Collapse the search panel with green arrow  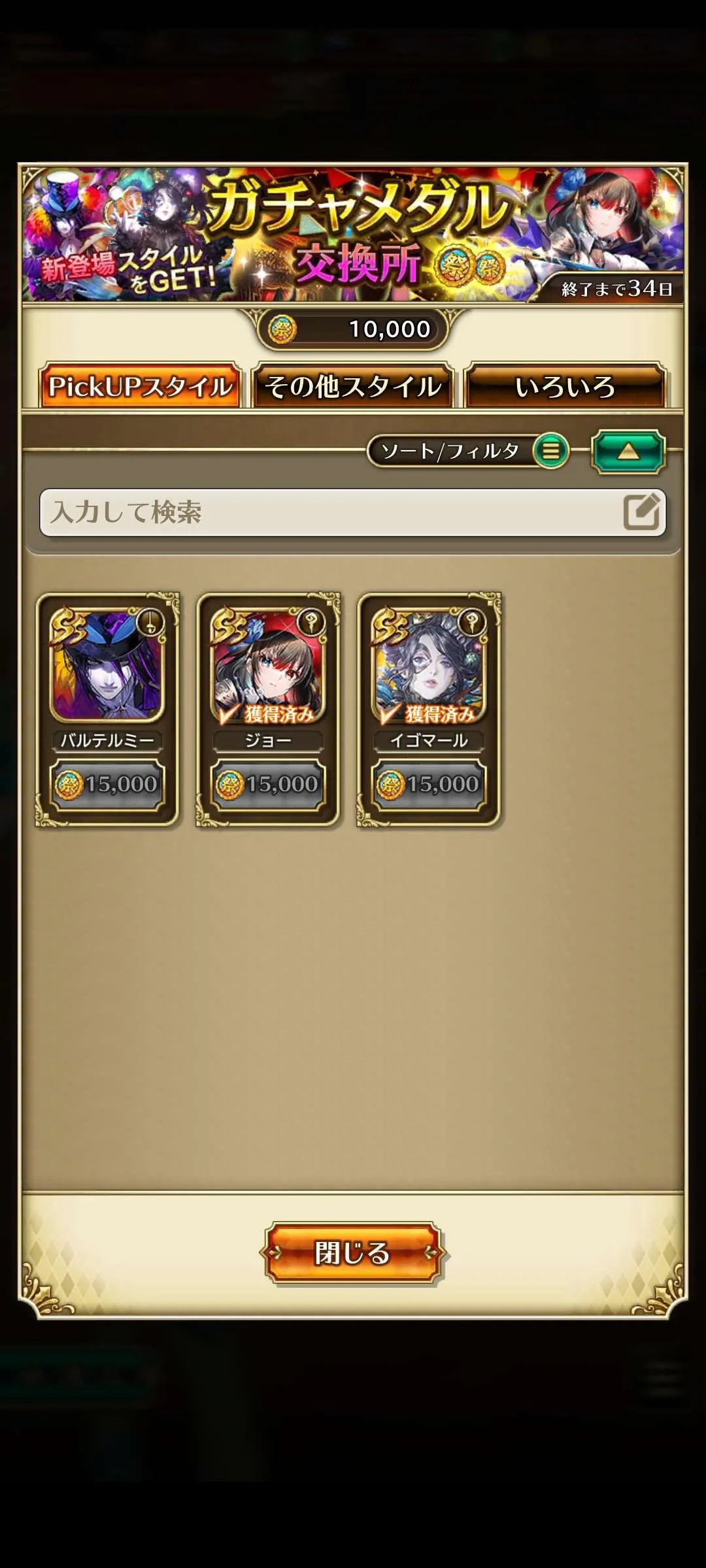[x=628, y=451]
